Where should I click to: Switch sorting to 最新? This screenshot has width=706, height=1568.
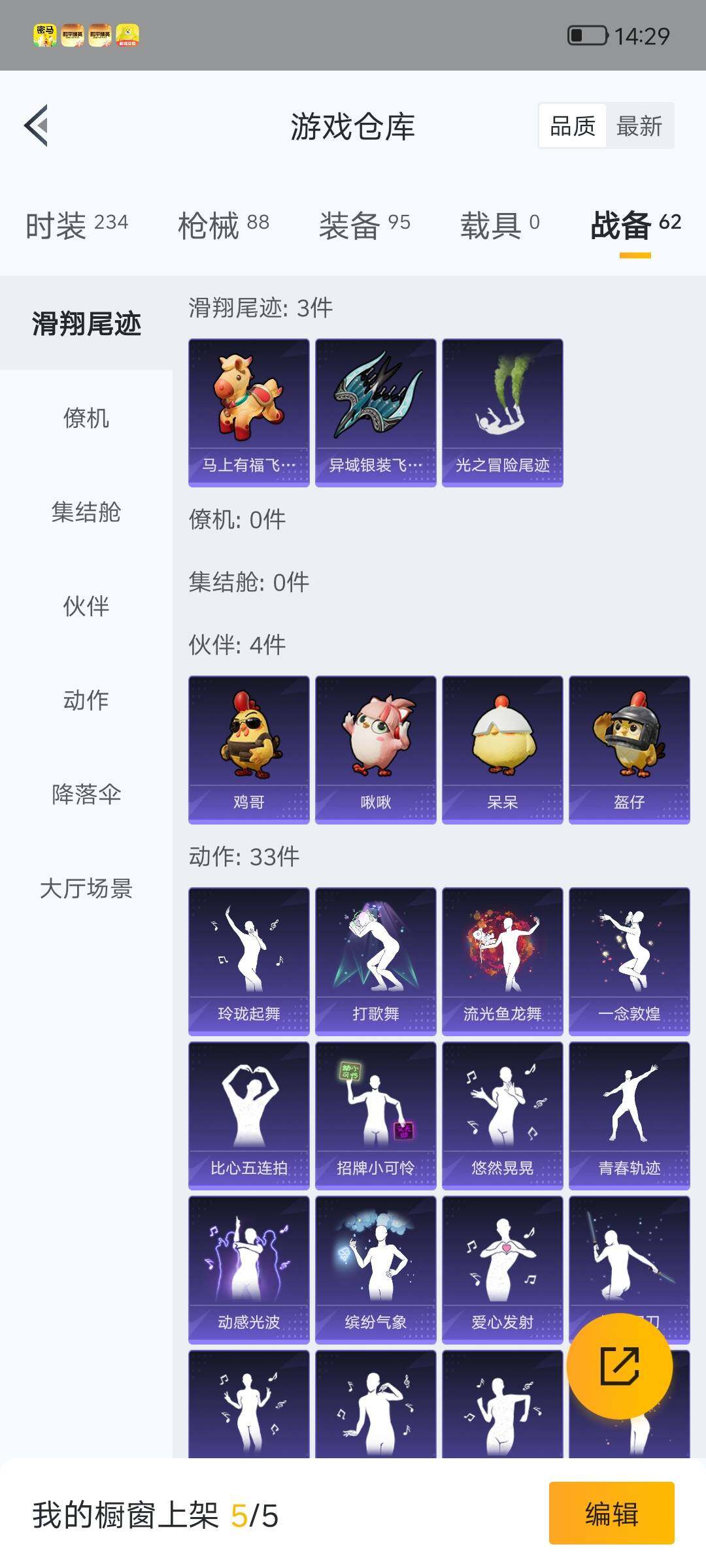click(639, 124)
